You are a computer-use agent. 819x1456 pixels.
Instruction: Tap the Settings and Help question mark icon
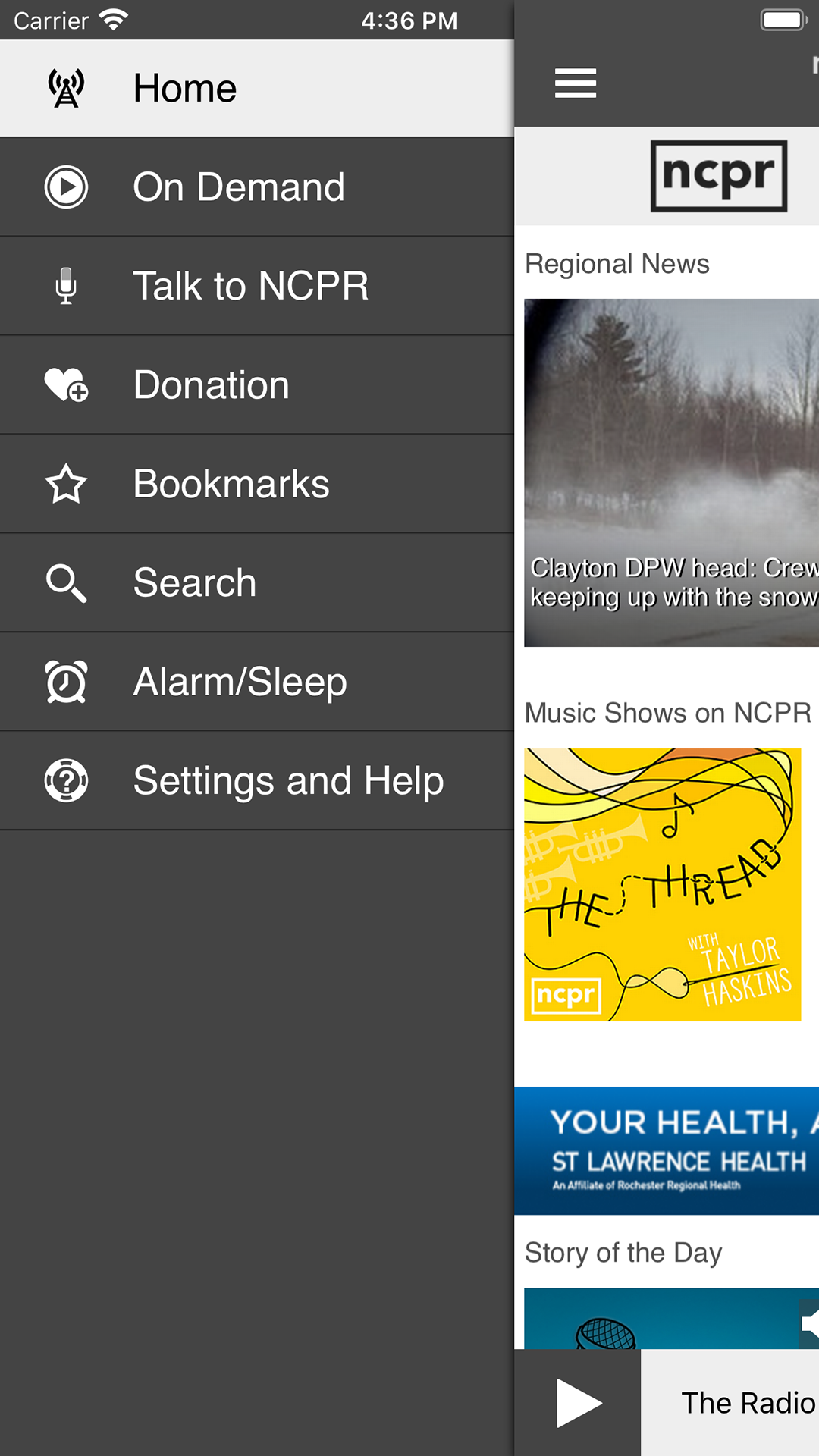(66, 780)
